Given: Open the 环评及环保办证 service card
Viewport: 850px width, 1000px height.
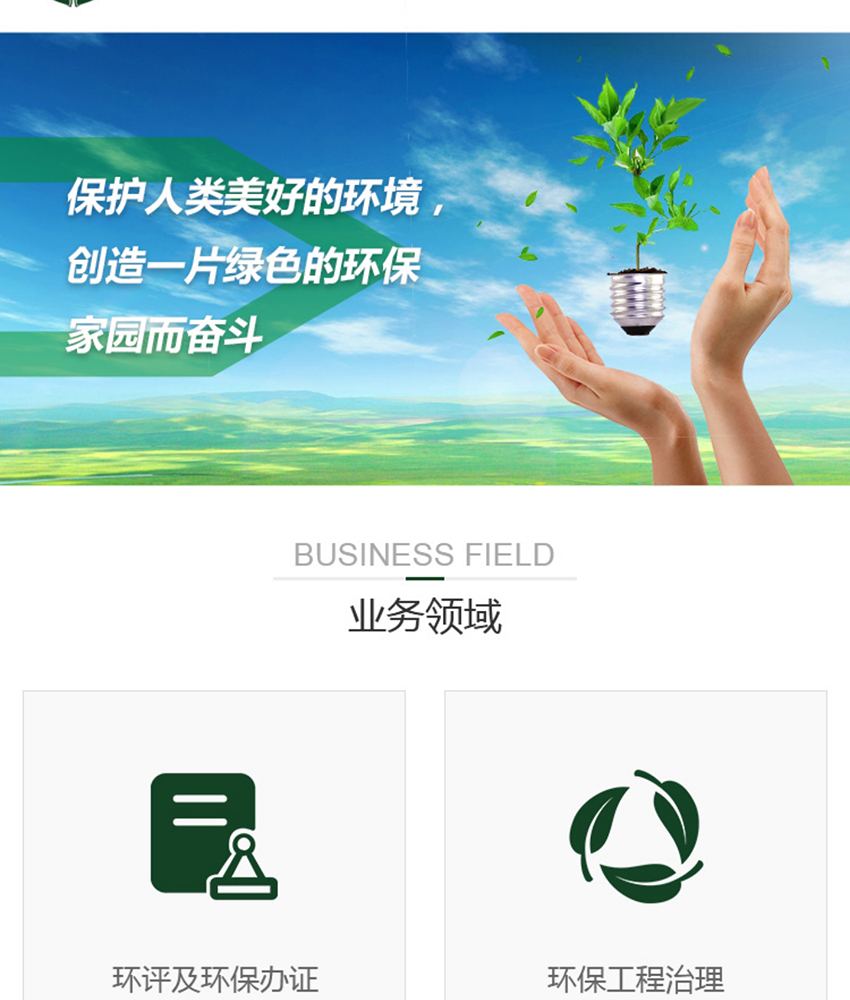Looking at the screenshot, I should click(214, 850).
